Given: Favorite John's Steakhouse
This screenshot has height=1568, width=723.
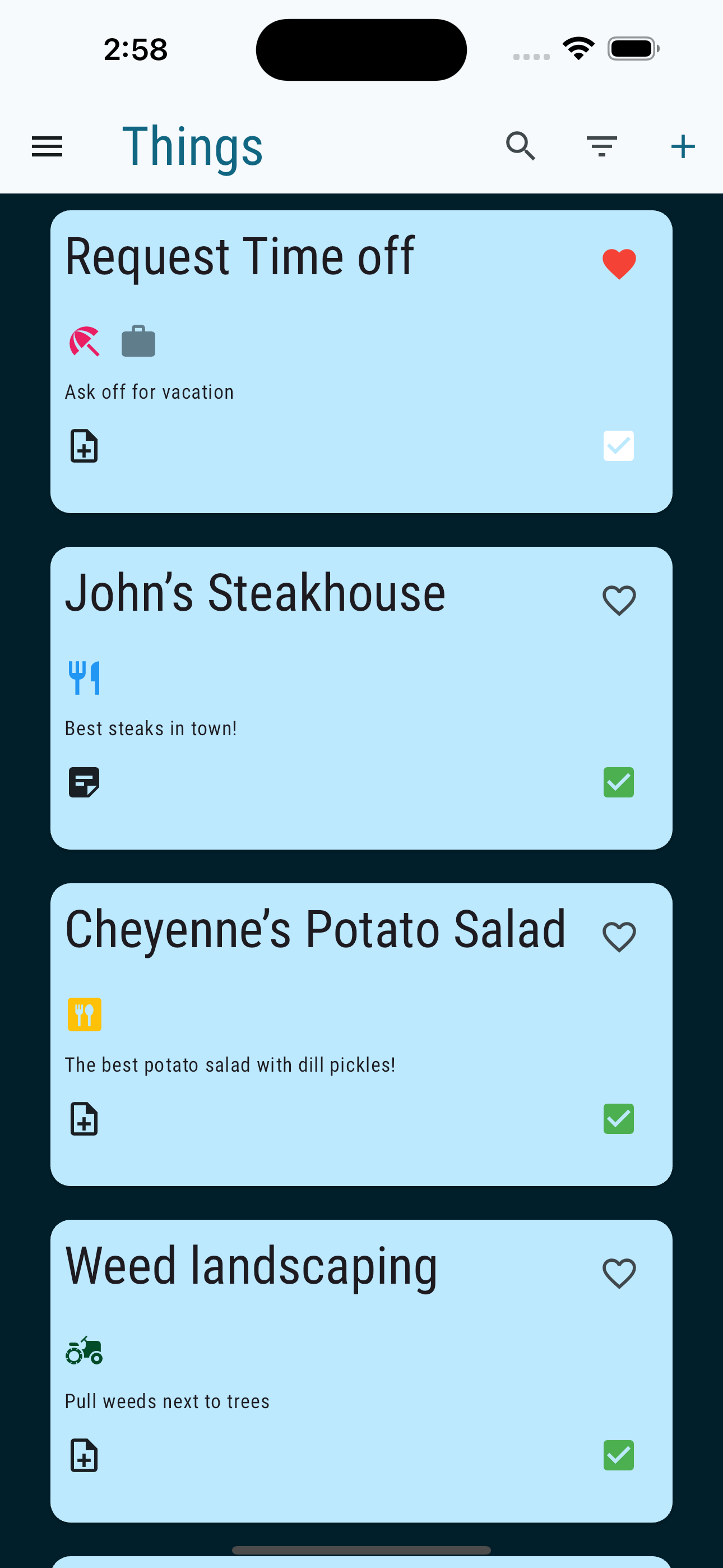Looking at the screenshot, I should (619, 601).
